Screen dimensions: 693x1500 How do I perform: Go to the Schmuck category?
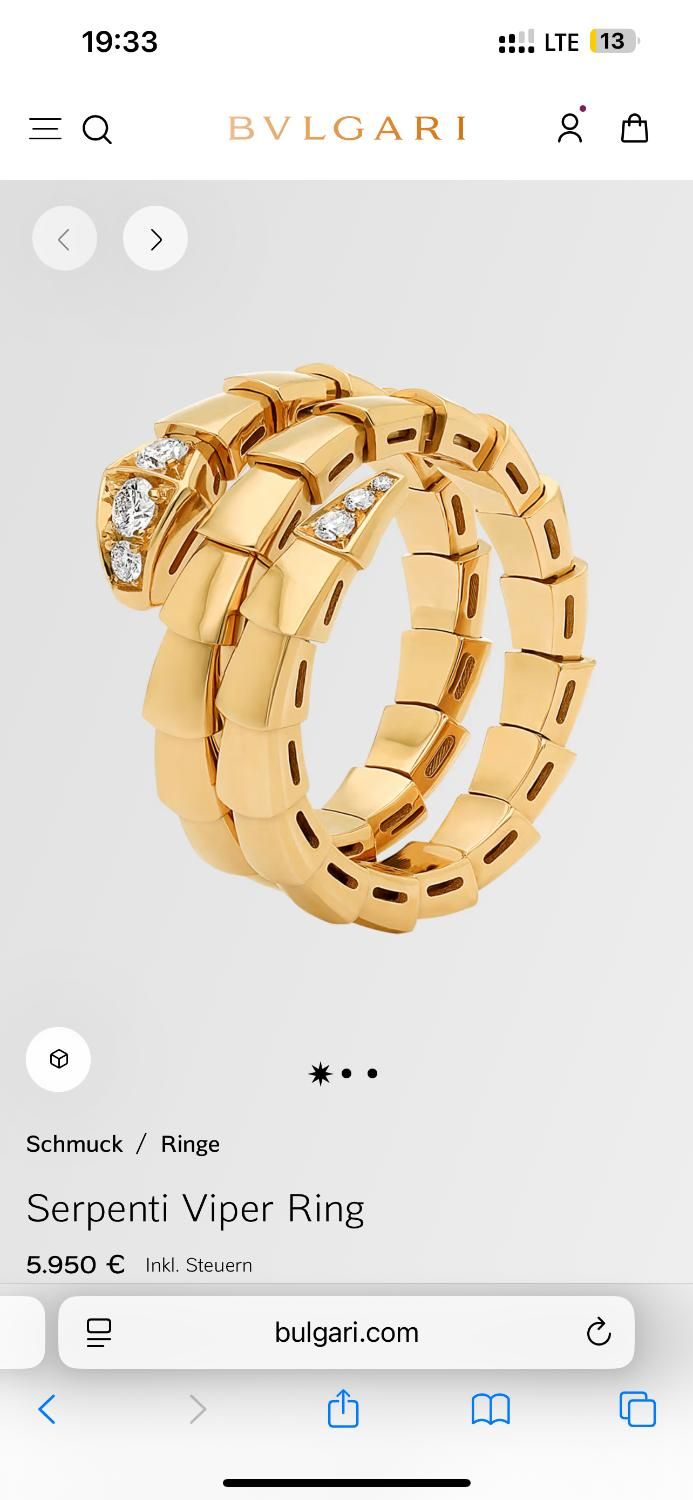74,1144
